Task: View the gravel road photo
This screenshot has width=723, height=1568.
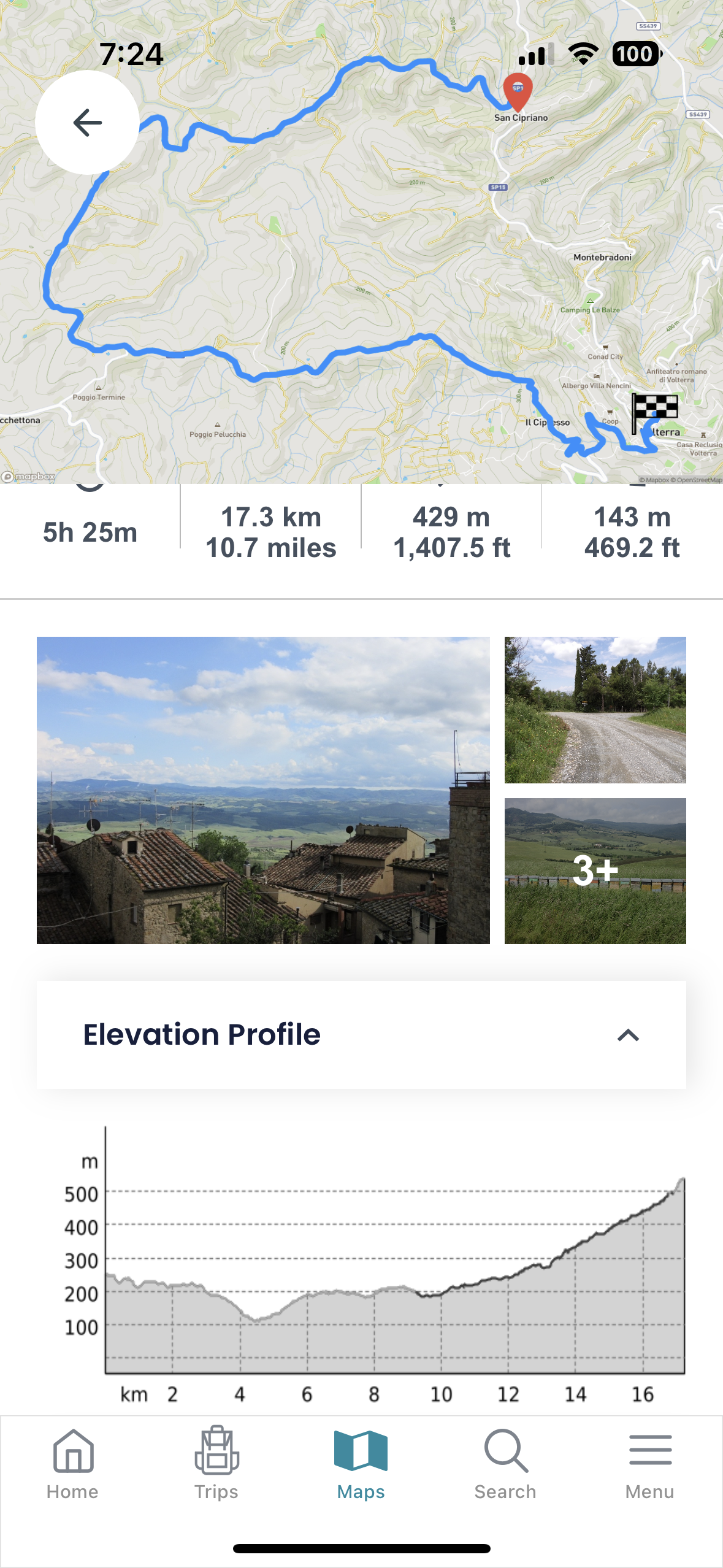Action: tap(595, 710)
